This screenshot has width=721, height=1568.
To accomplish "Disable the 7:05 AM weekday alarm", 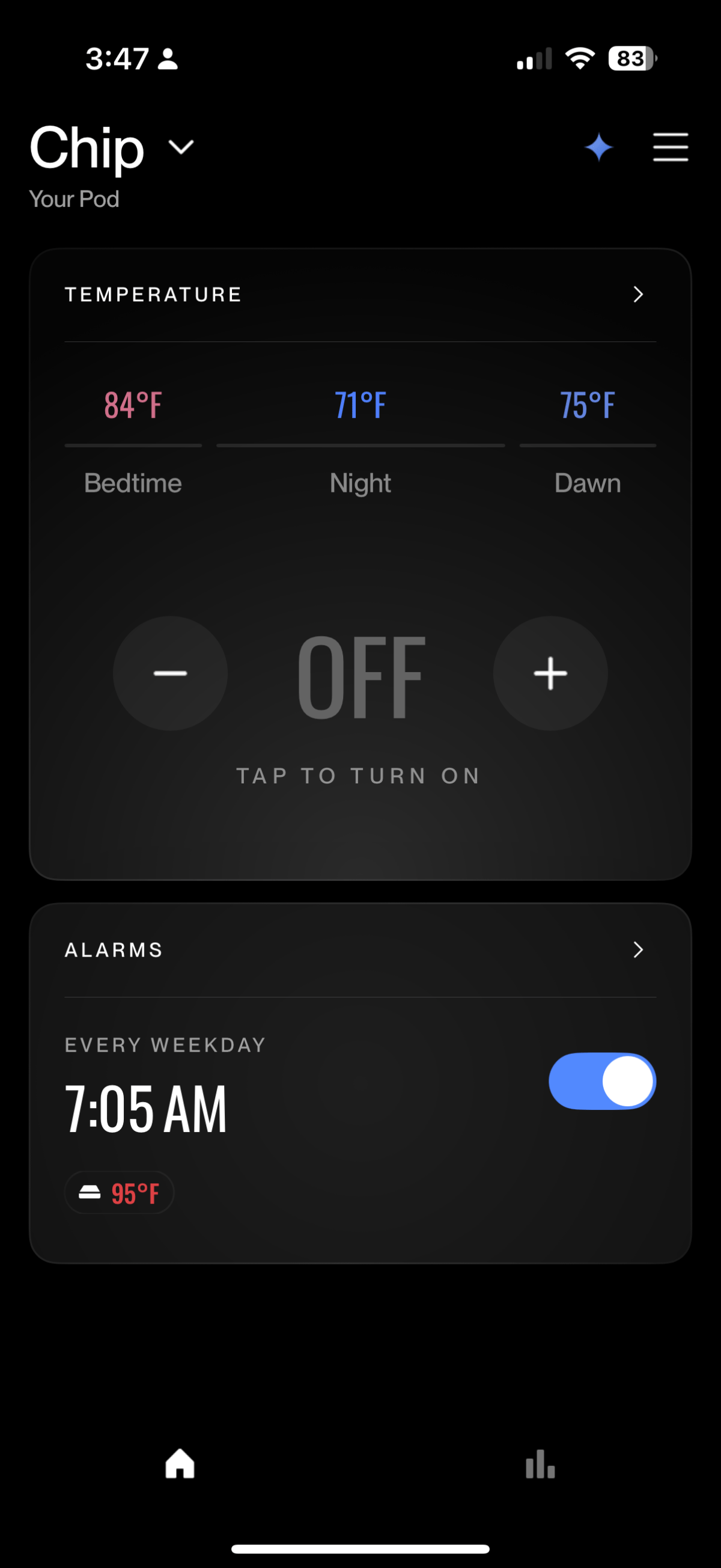I will click(602, 1081).
